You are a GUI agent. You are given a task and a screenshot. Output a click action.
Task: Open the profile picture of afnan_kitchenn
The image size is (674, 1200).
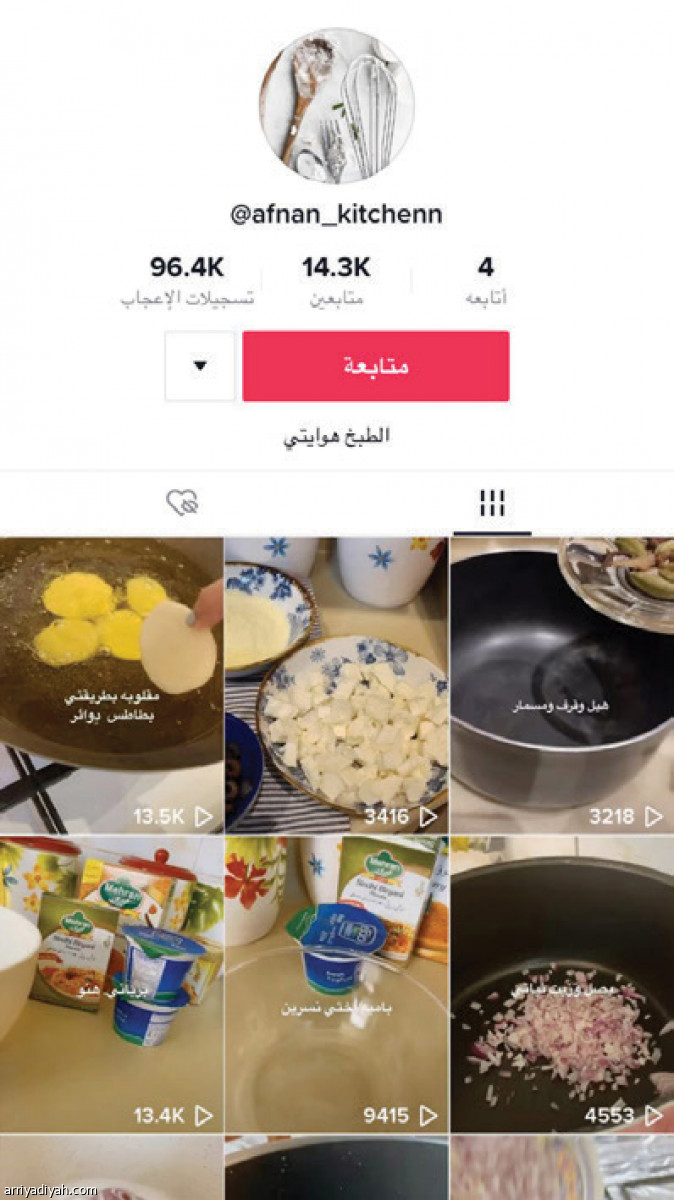337,105
